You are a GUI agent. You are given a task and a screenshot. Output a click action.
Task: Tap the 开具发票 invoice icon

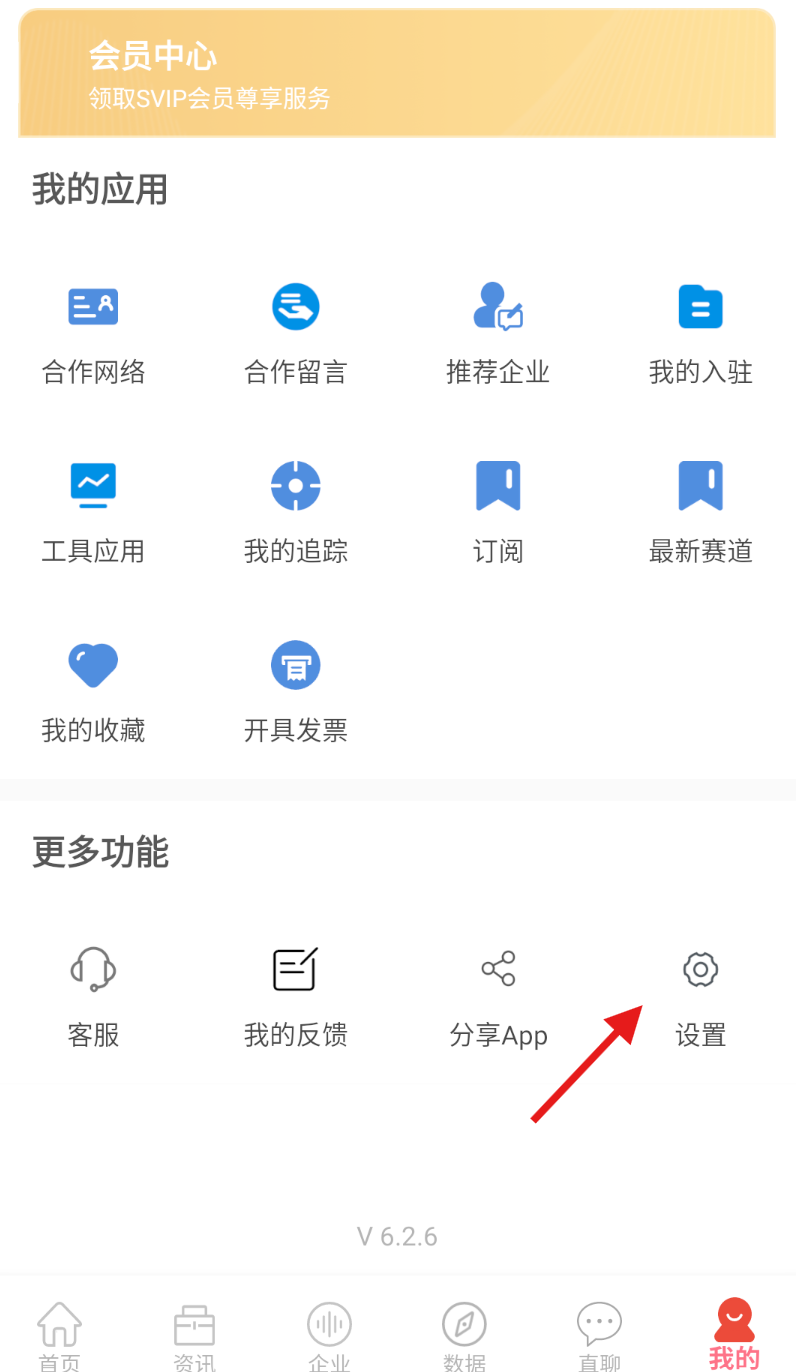295,688
